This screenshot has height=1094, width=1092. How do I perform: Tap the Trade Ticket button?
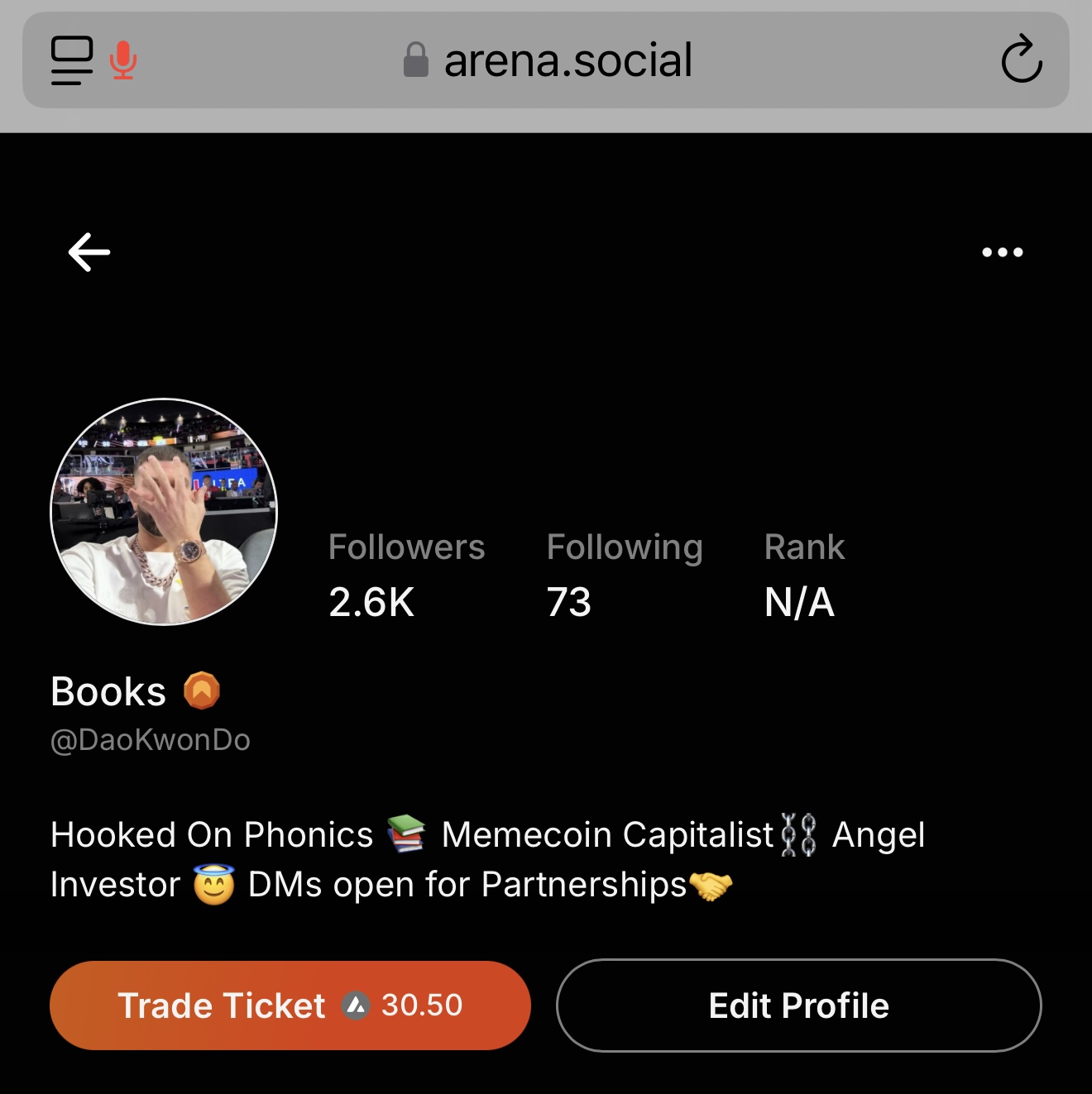tap(290, 1006)
